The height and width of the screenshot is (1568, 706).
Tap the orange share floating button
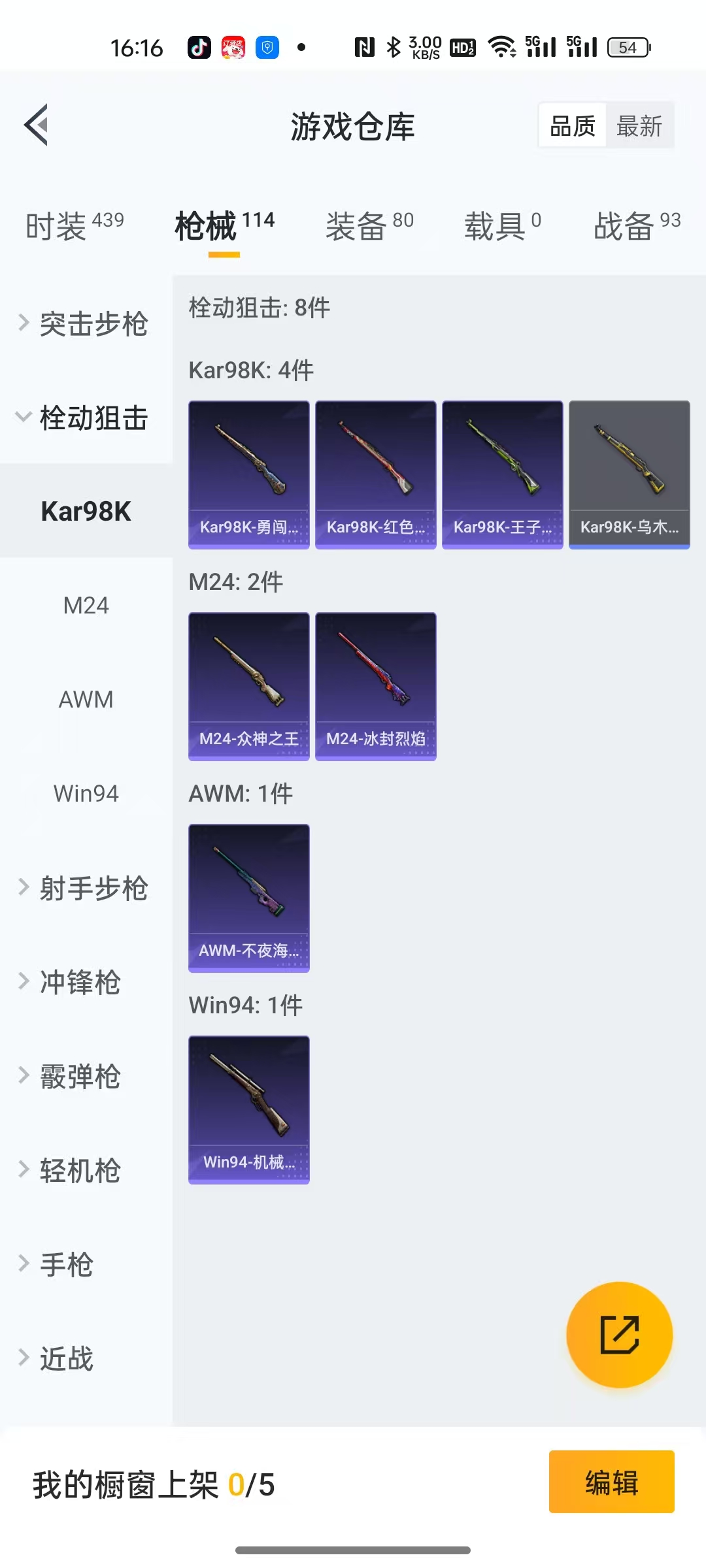pos(619,1334)
